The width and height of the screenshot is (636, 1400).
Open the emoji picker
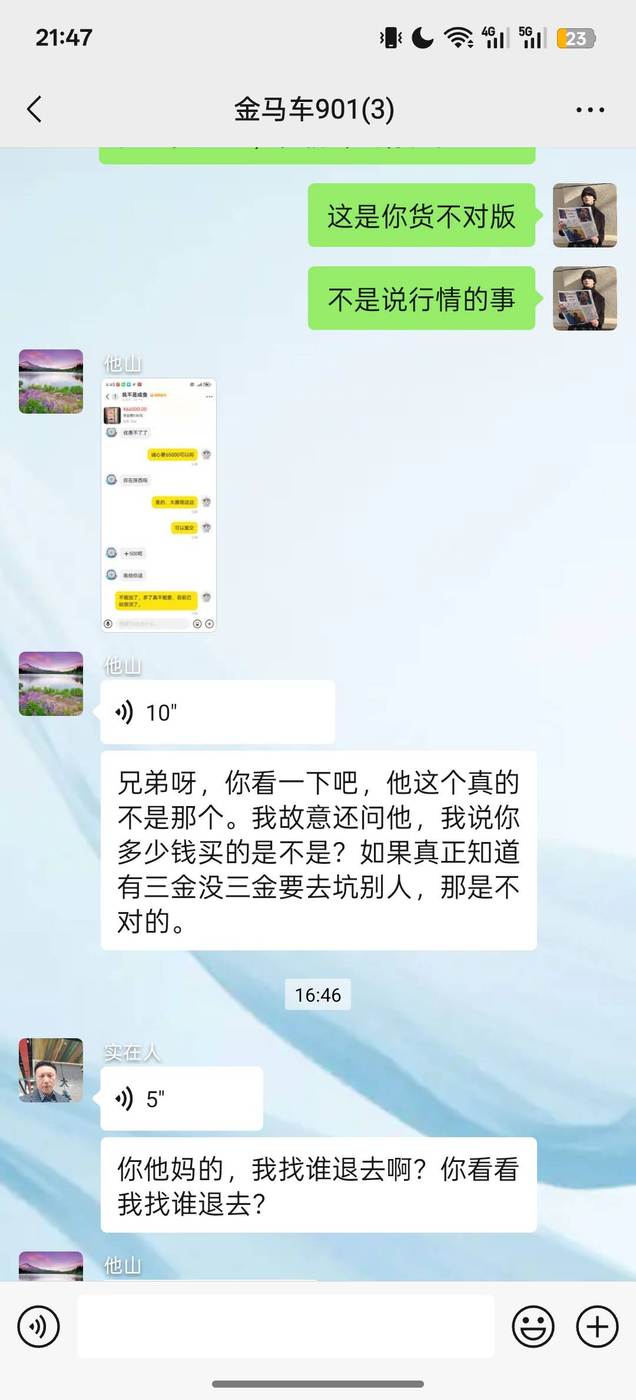tap(533, 1327)
